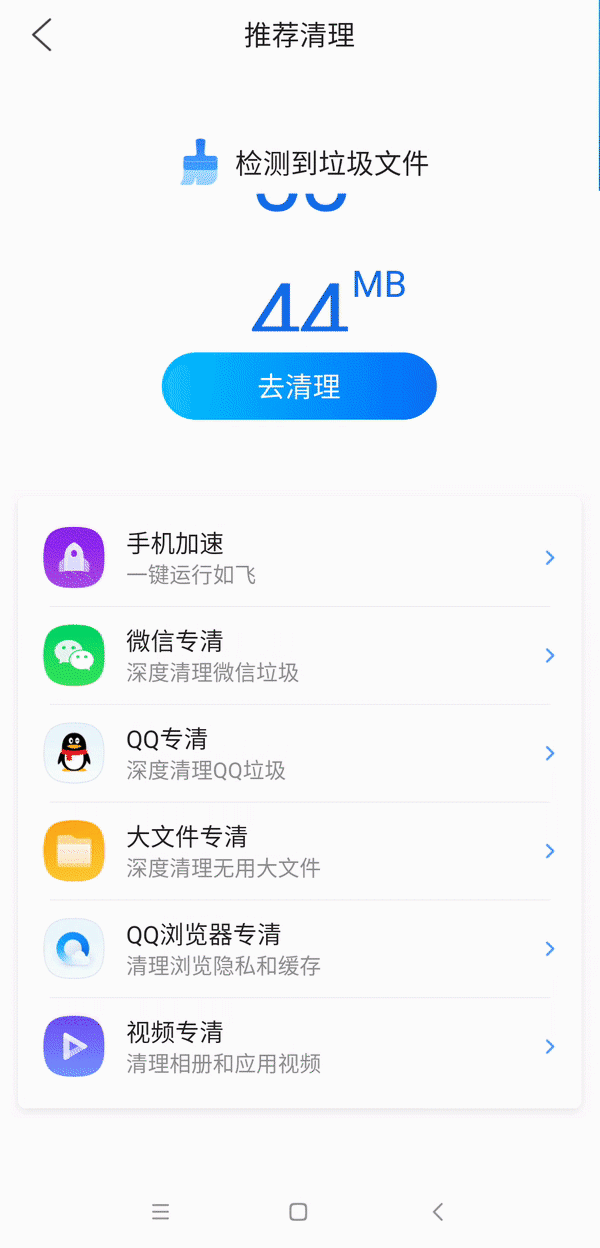Go back using the top-left arrow
Image resolution: width=600 pixels, height=1248 pixels.
pos(41,36)
